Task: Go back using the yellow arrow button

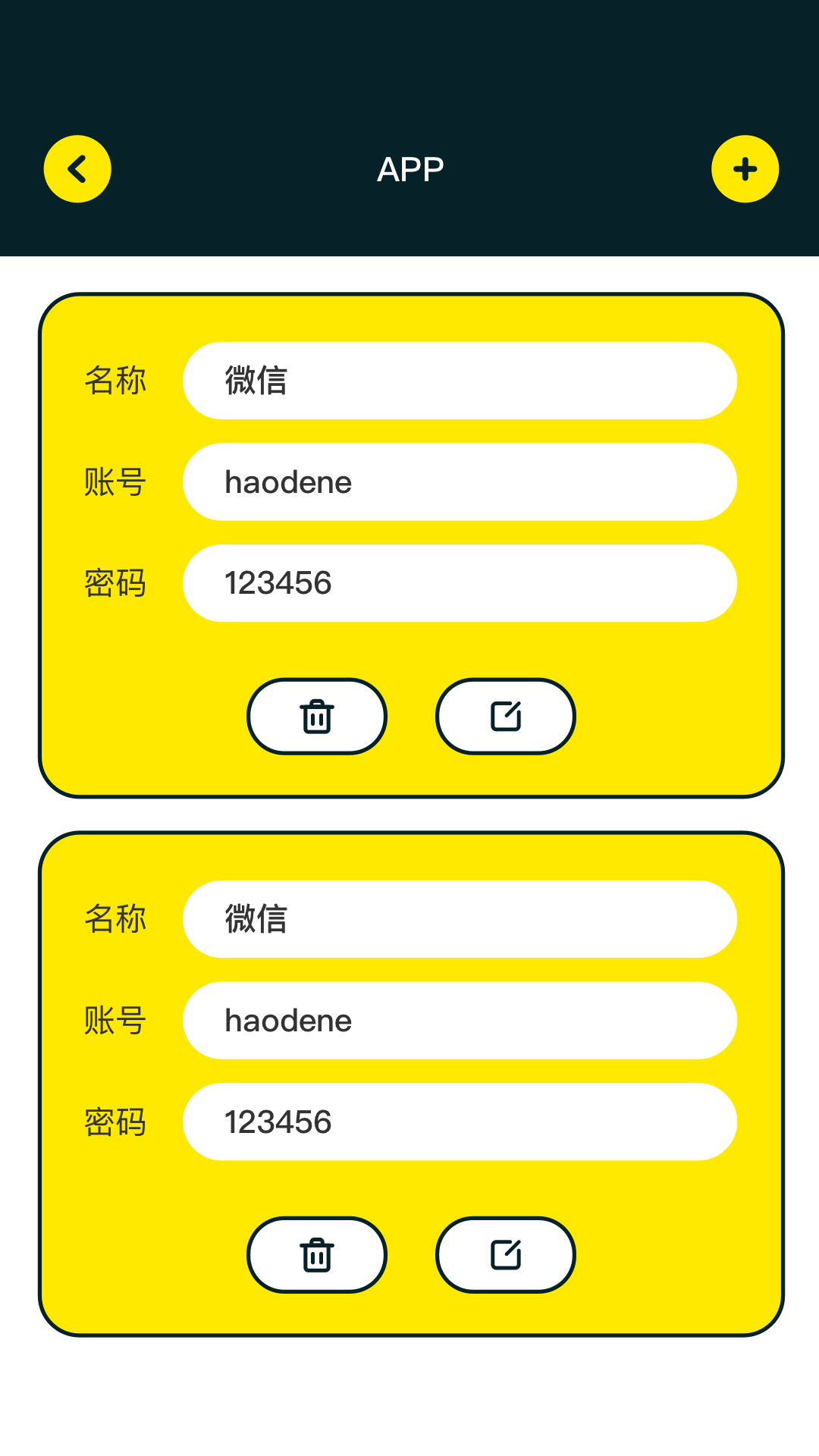Action: coord(77,169)
